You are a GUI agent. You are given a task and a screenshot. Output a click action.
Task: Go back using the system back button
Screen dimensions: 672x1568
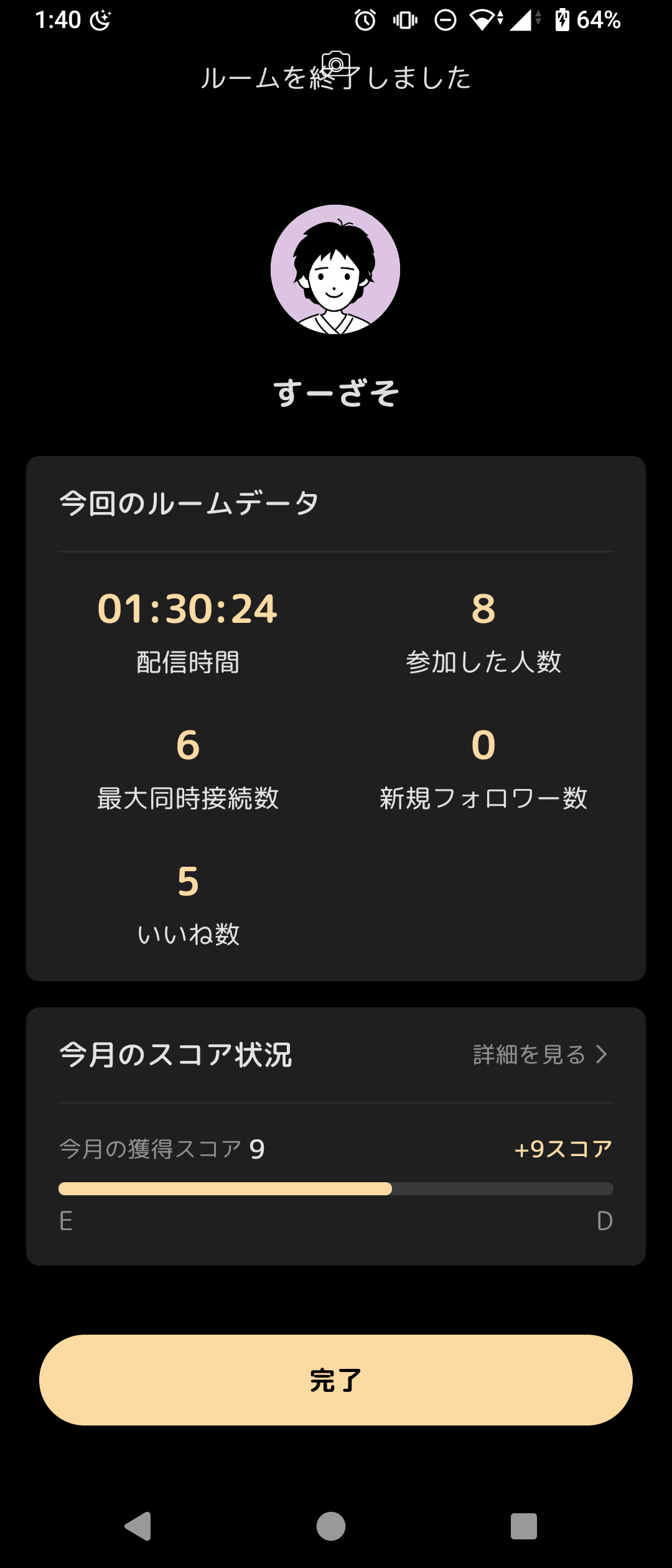pos(139,1526)
